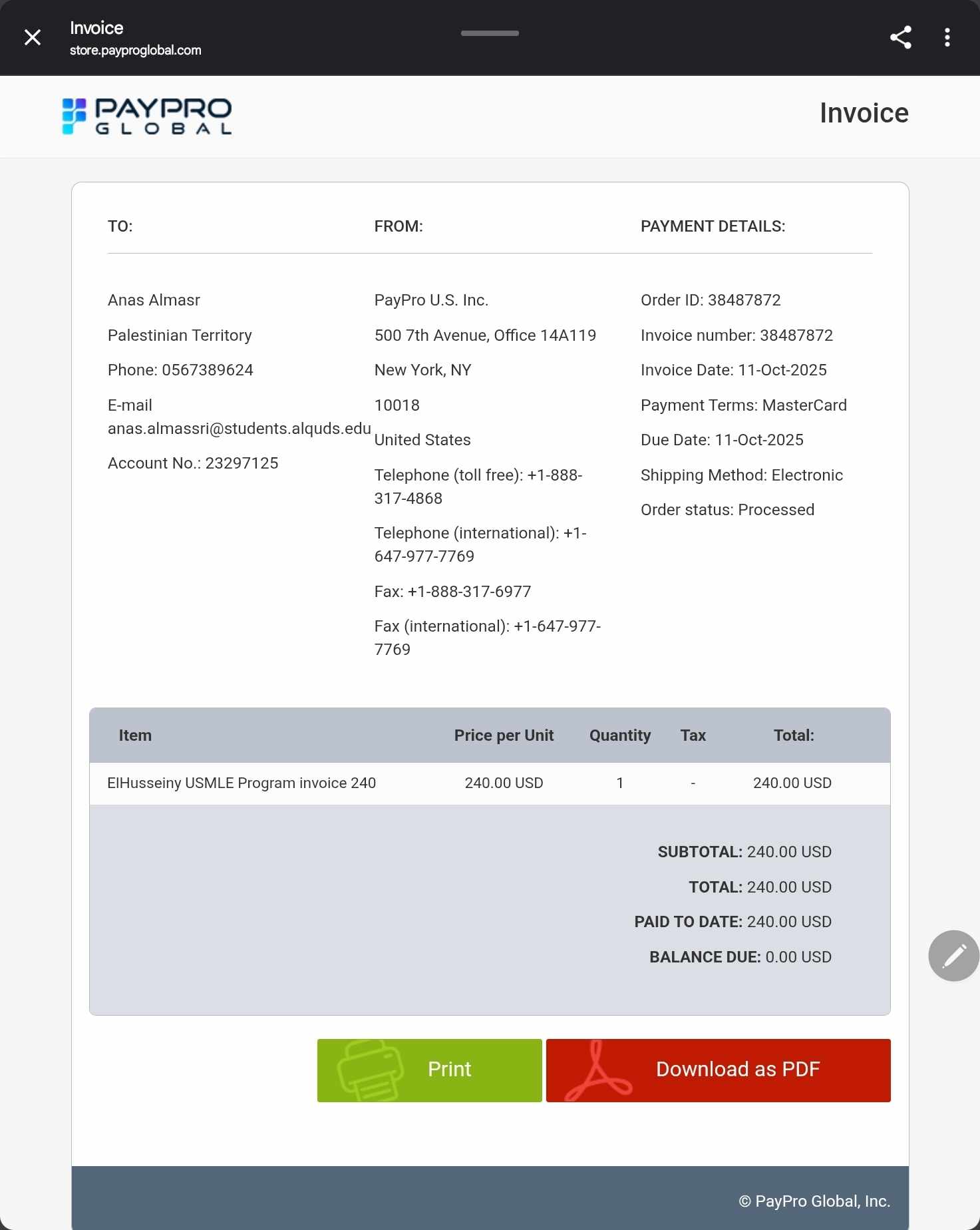Open the three-dot overflow menu
The width and height of the screenshot is (980, 1230).
click(947, 37)
